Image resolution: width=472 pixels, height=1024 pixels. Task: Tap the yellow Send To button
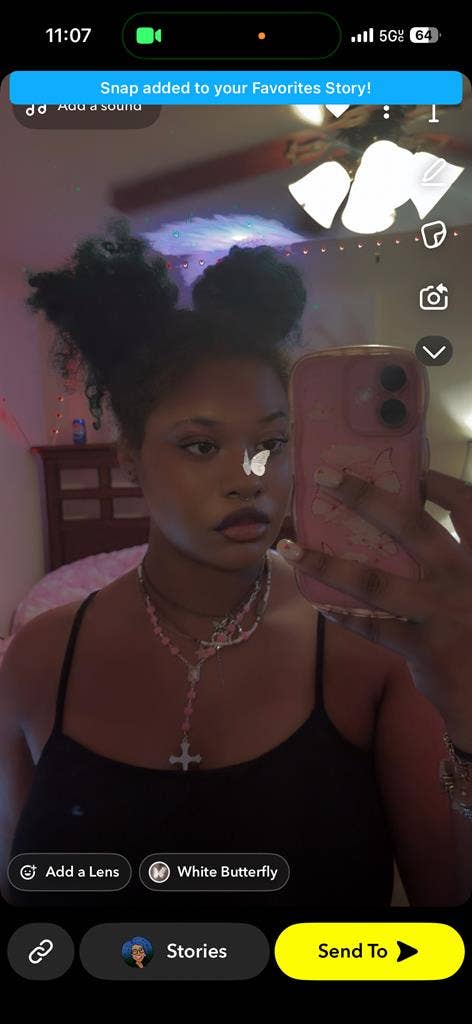point(370,952)
